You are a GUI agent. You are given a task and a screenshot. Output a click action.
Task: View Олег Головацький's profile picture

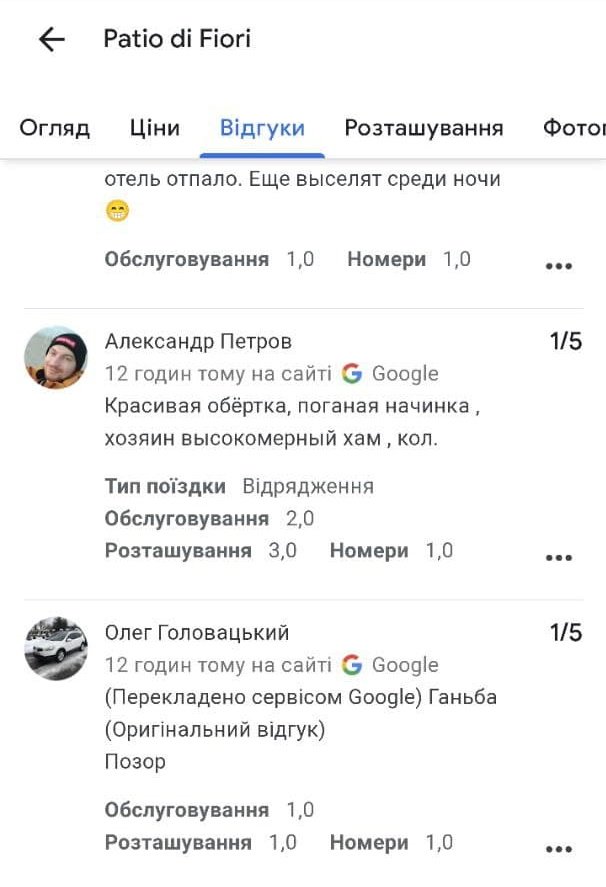pyautogui.click(x=56, y=648)
